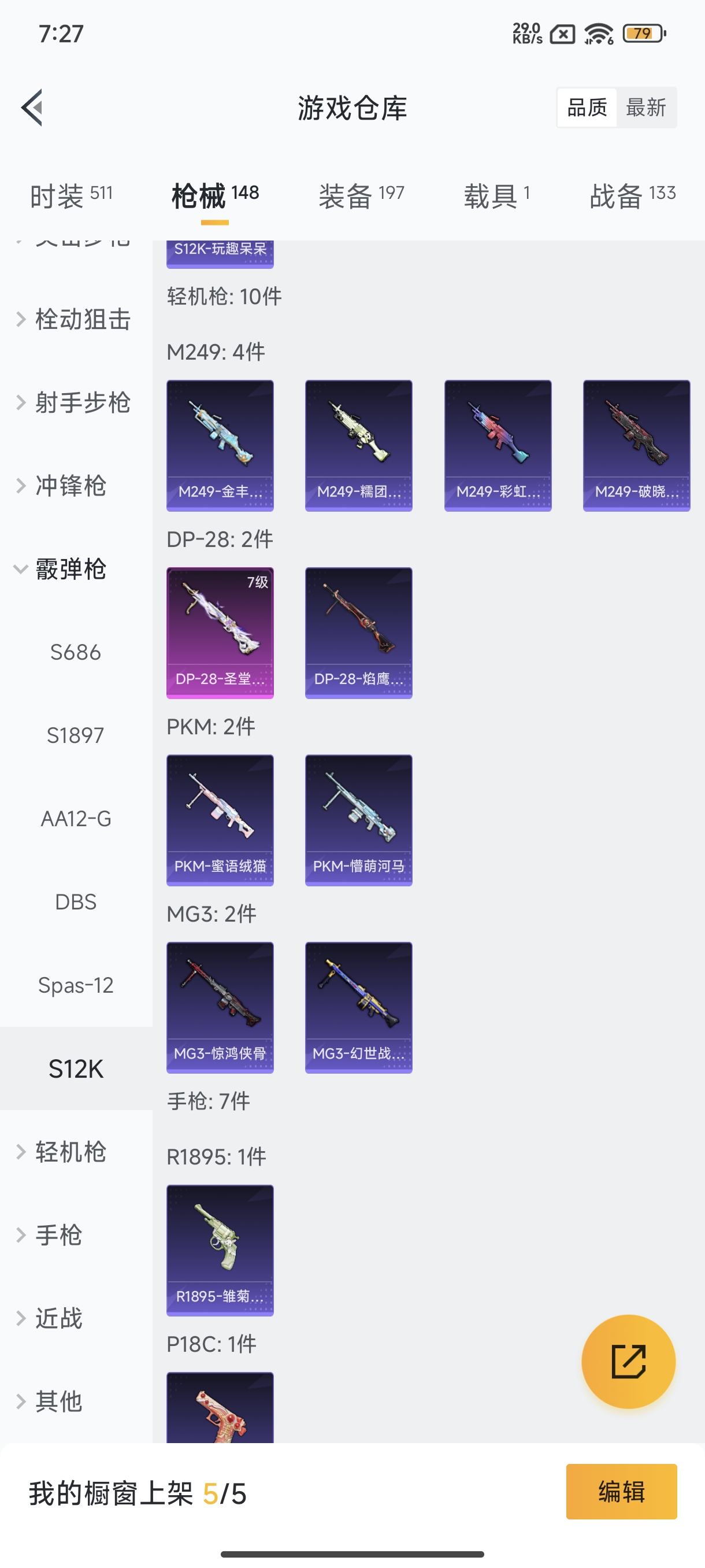Expand the 轻机枪 category
Image resolution: width=705 pixels, height=1568 pixels.
pyautogui.click(x=69, y=1152)
